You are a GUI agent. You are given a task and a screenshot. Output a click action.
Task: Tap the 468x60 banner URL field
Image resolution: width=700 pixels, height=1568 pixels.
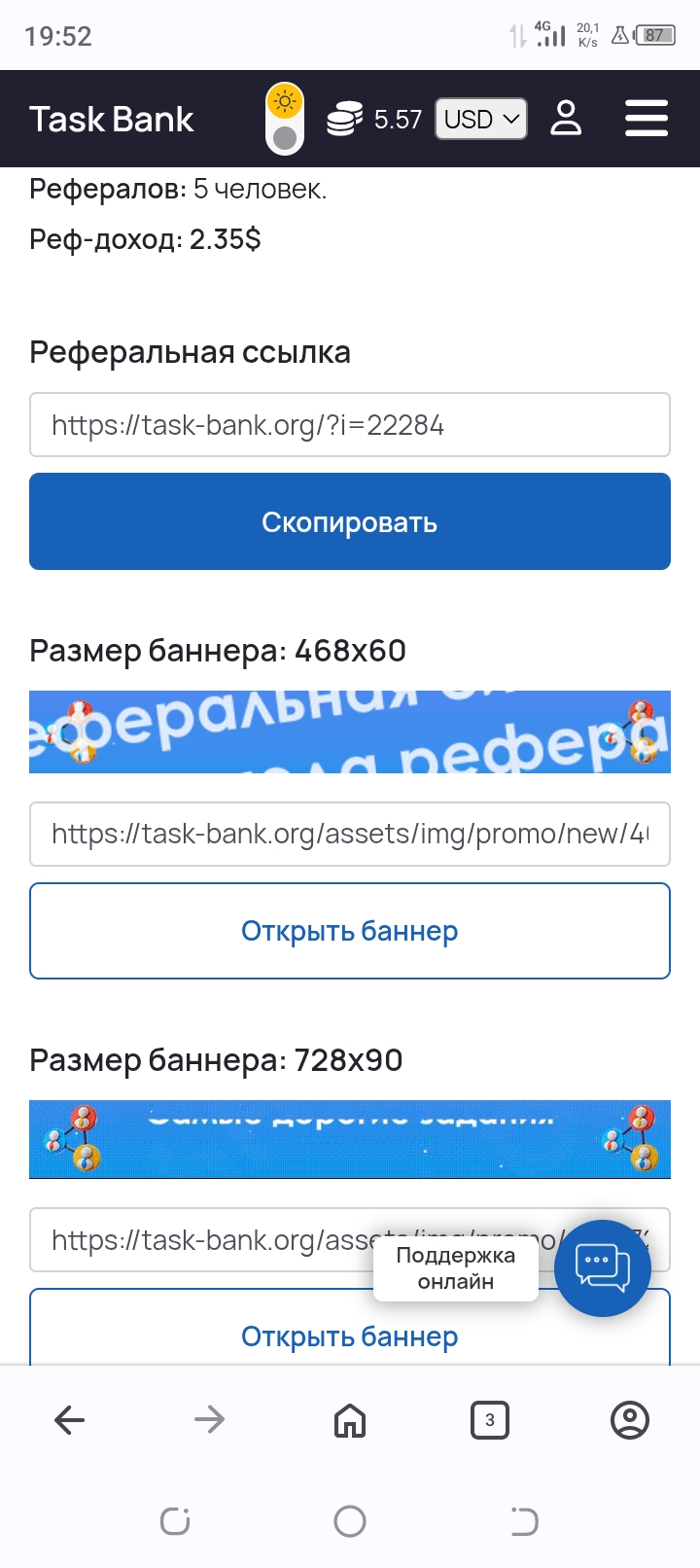pyautogui.click(x=350, y=834)
